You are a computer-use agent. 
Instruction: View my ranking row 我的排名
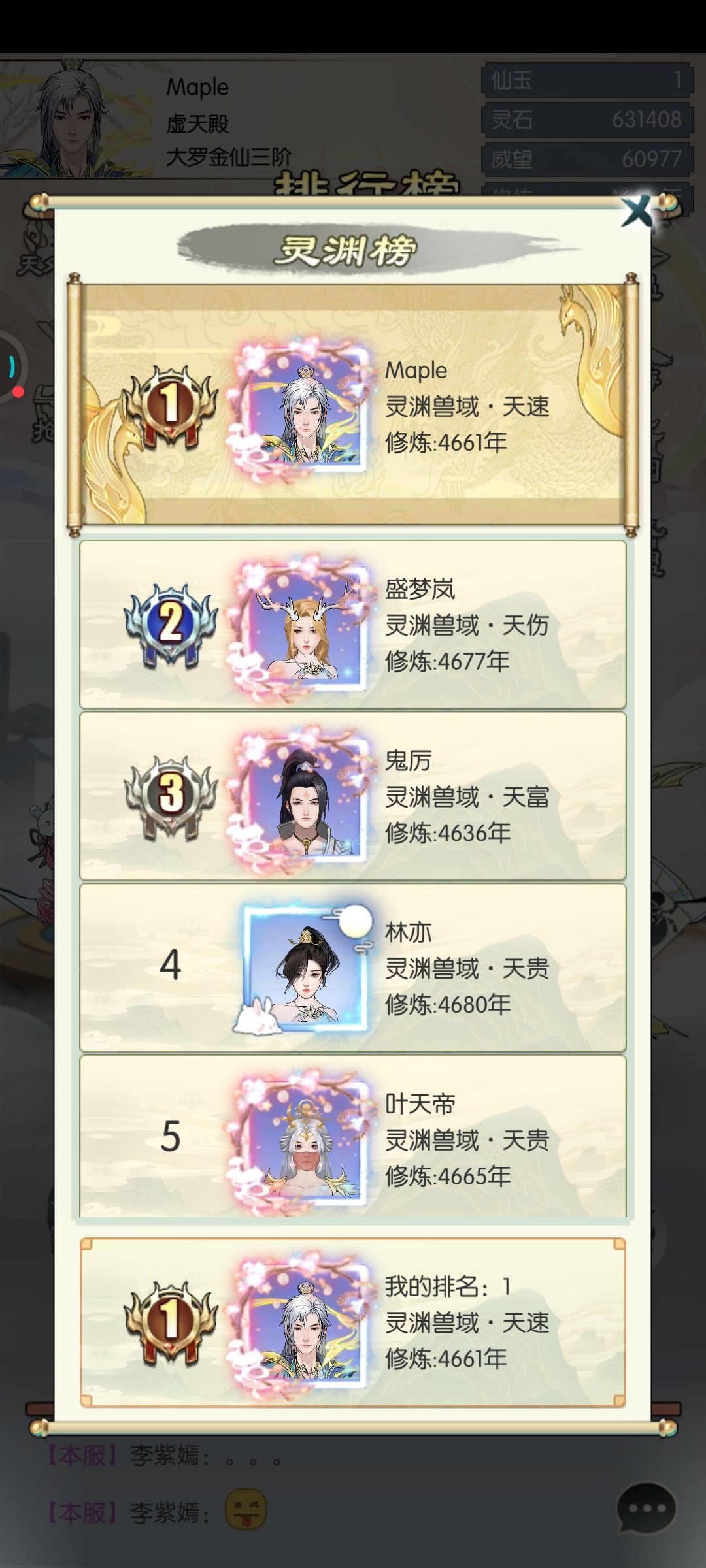pos(353,1322)
